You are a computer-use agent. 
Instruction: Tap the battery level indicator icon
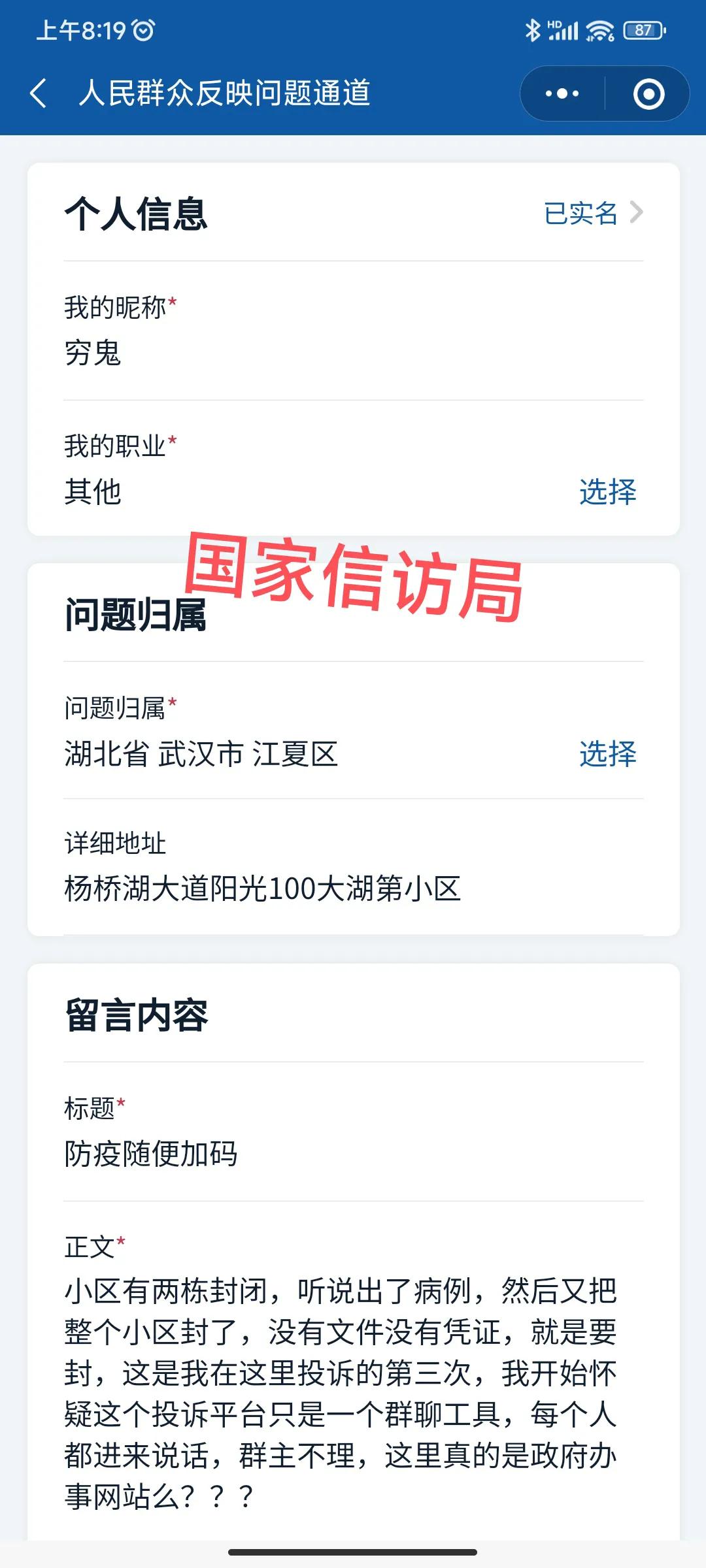(x=644, y=29)
